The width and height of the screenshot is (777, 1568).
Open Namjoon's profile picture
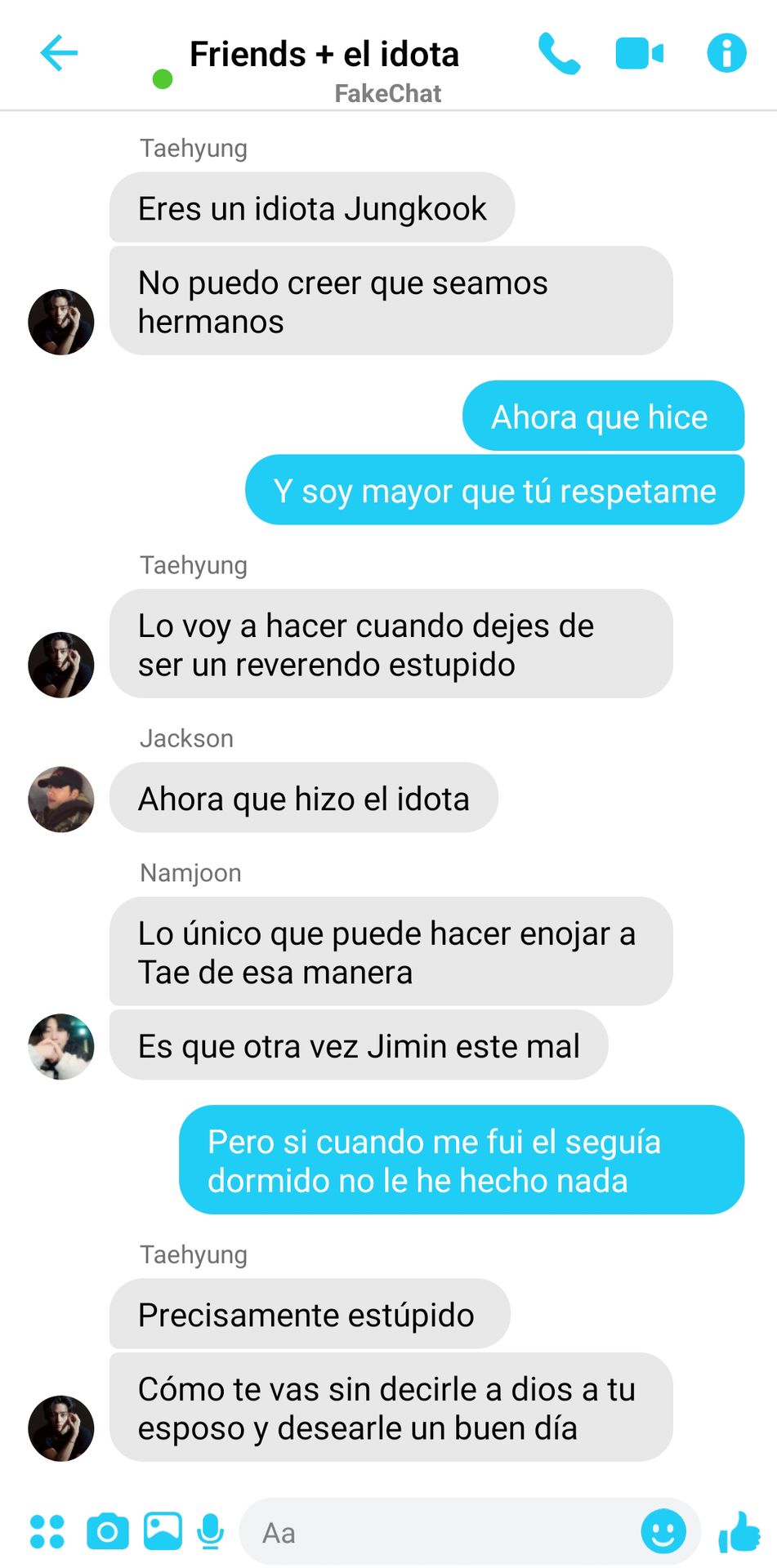[61, 1046]
